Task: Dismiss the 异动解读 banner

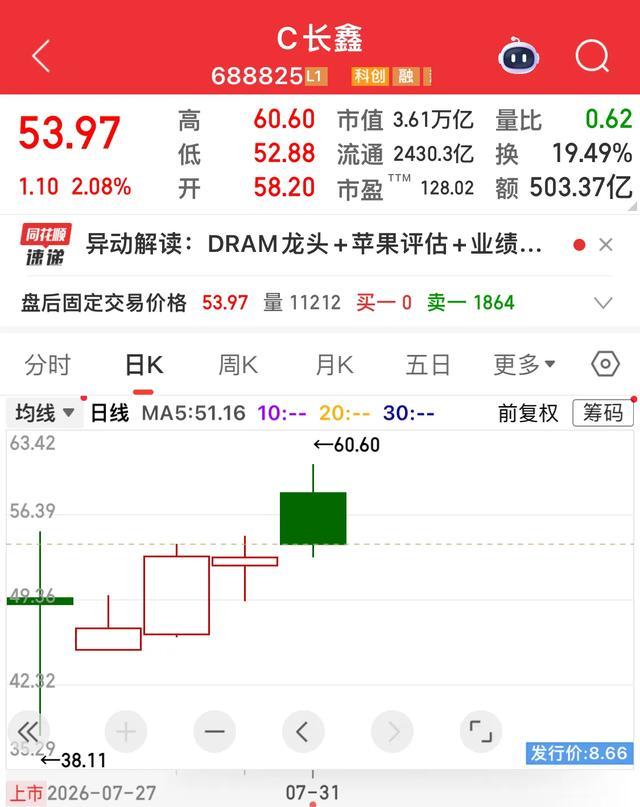Action: click(606, 244)
